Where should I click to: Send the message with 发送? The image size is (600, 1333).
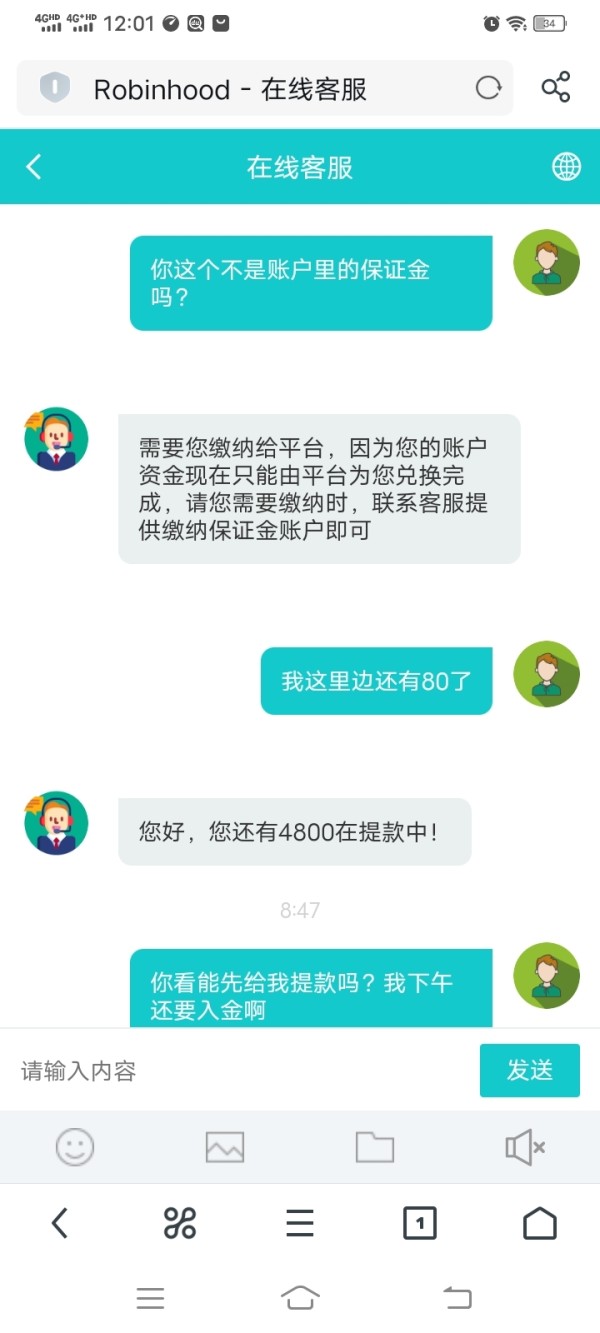tap(530, 1070)
